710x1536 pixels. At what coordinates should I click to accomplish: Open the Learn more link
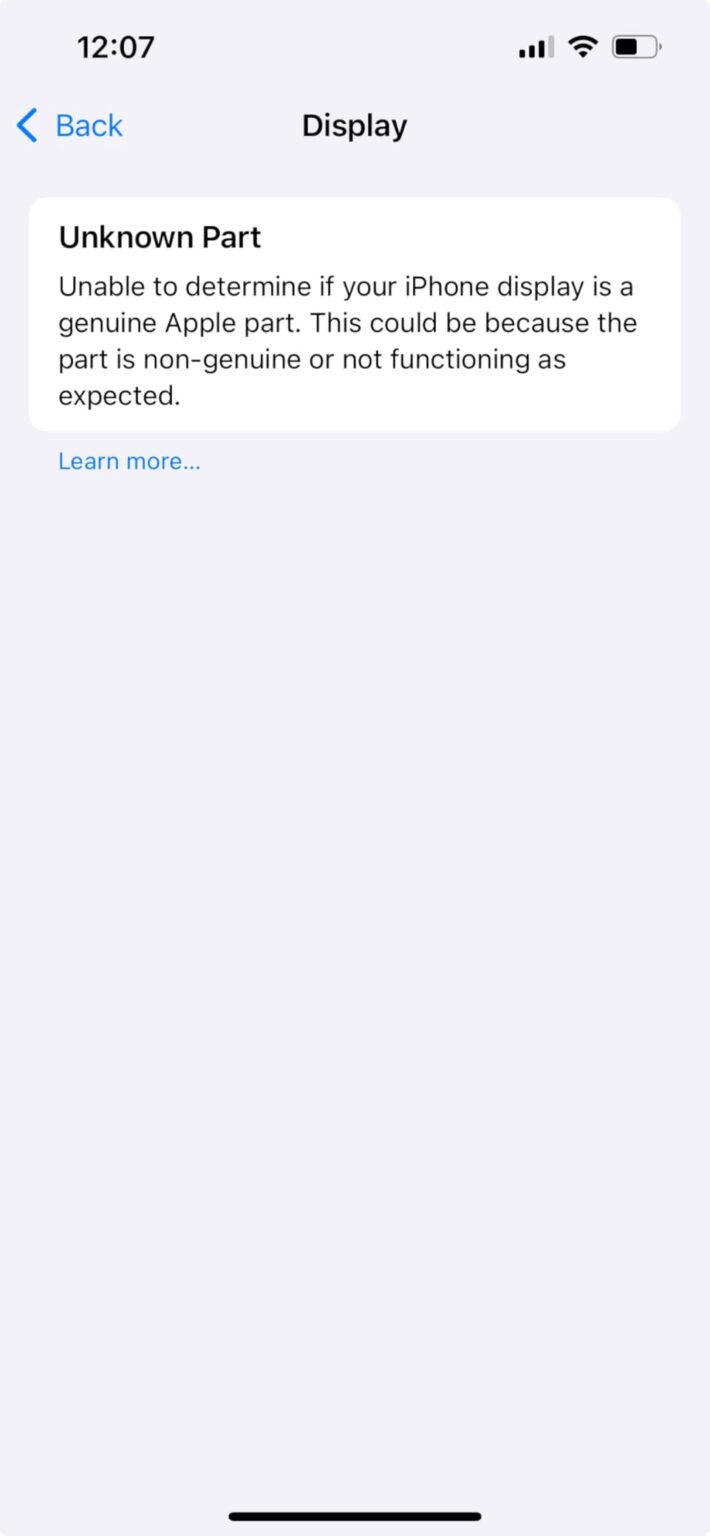click(129, 461)
